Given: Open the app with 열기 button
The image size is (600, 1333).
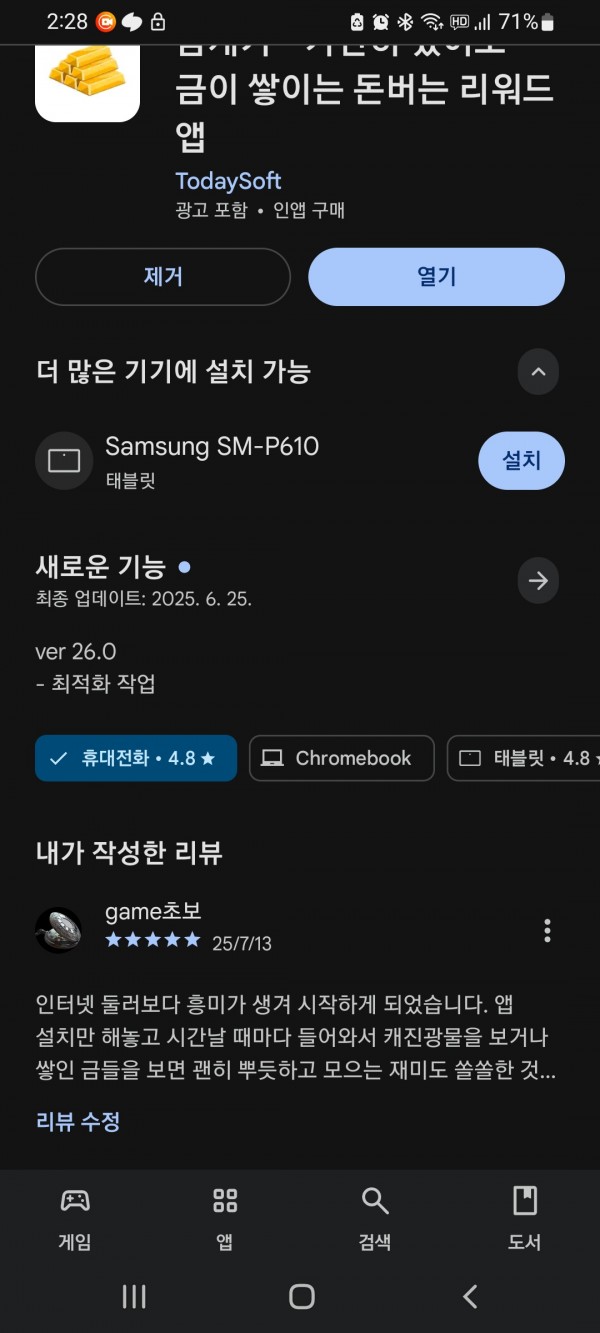Looking at the screenshot, I should 436,277.
